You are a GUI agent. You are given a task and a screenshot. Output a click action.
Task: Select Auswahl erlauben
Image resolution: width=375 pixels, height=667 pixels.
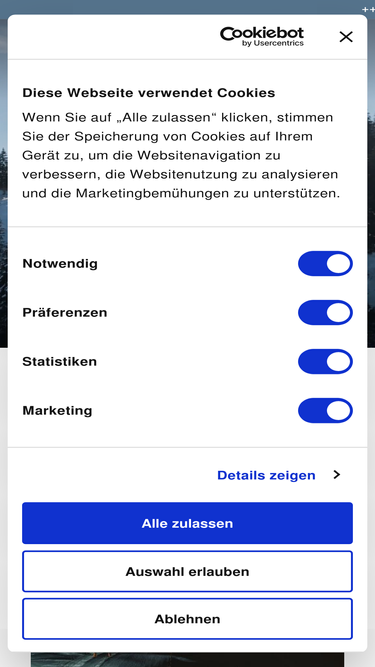coord(188,571)
